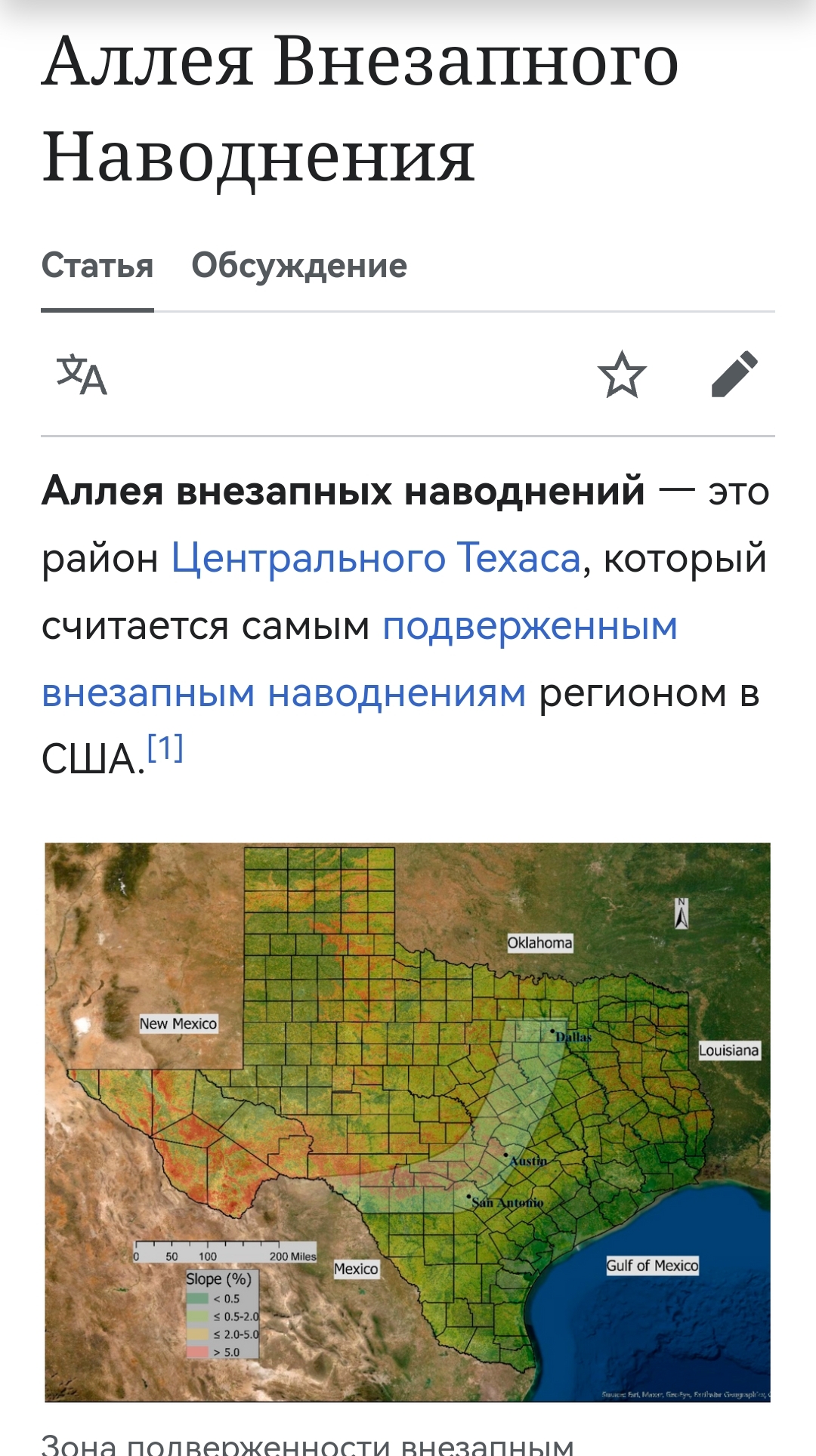This screenshot has height=1456, width=816.
Task: Edit the article with pencil icon
Action: [734, 374]
